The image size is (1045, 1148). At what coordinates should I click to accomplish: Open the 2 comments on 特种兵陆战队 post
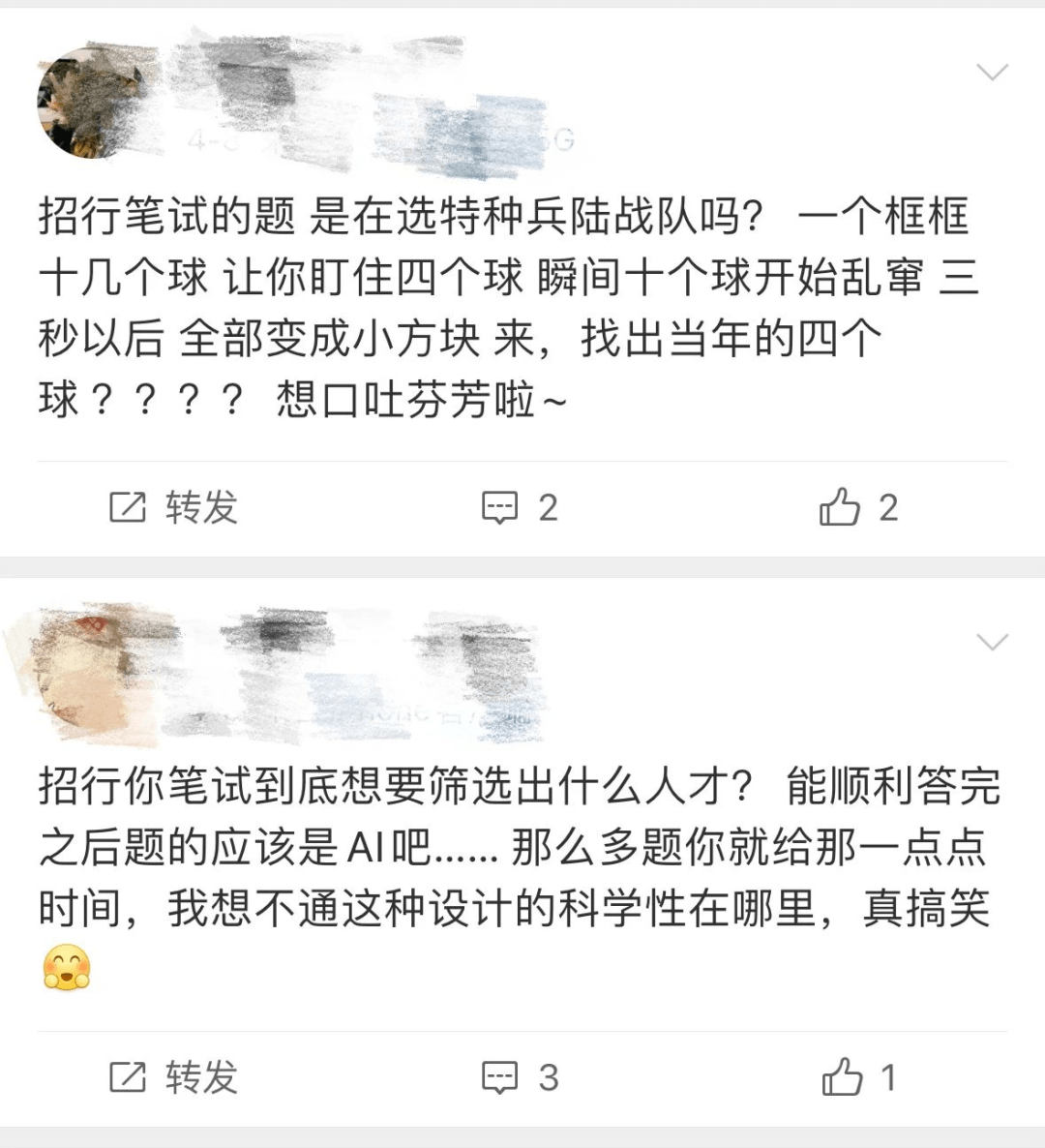(x=521, y=507)
